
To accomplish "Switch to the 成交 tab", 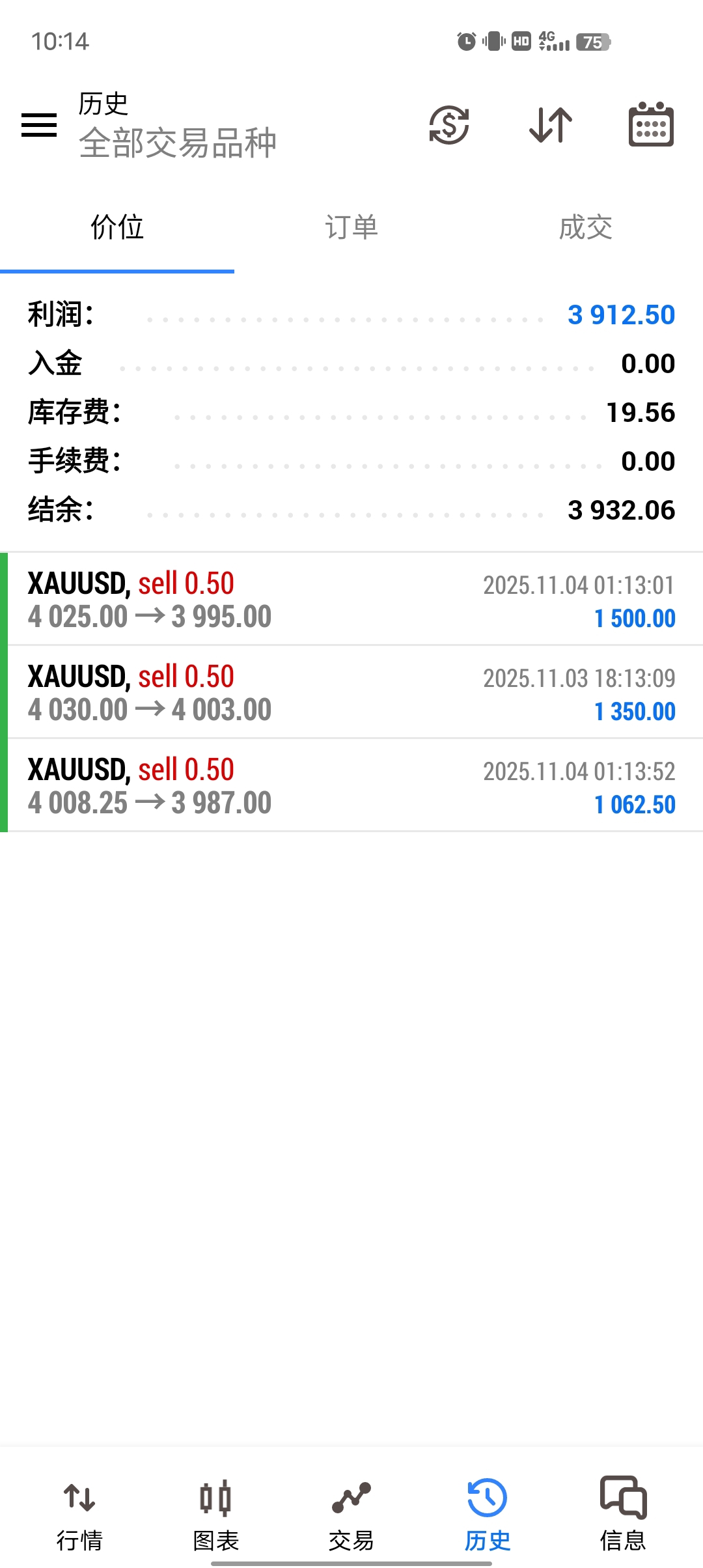I will 586,228.
